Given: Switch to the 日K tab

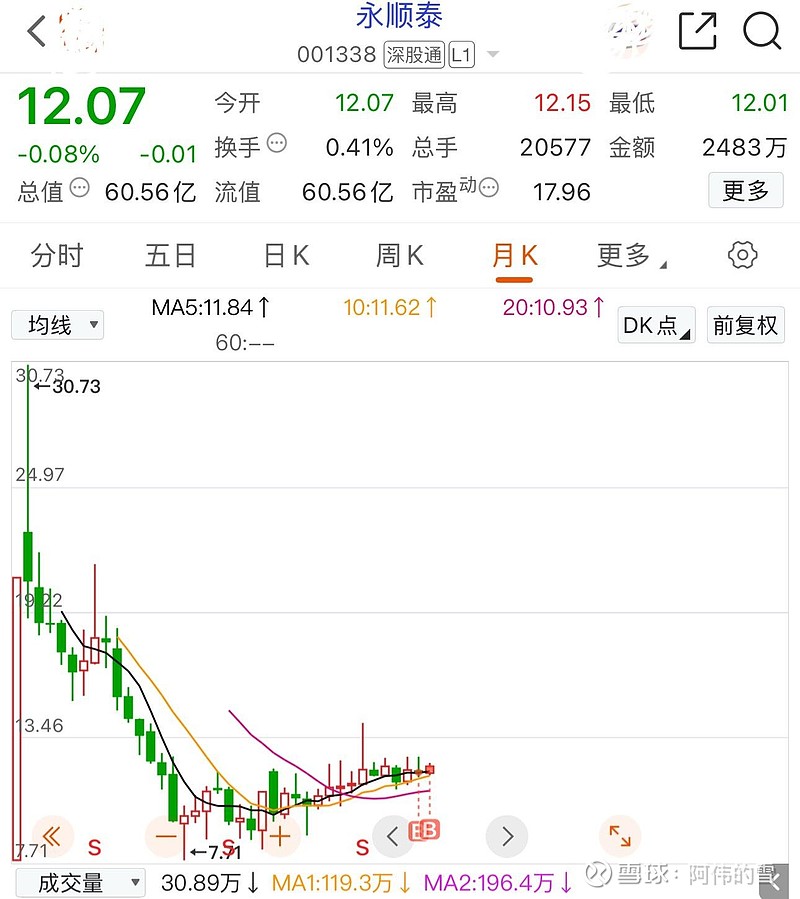Looking at the screenshot, I should click(284, 255).
